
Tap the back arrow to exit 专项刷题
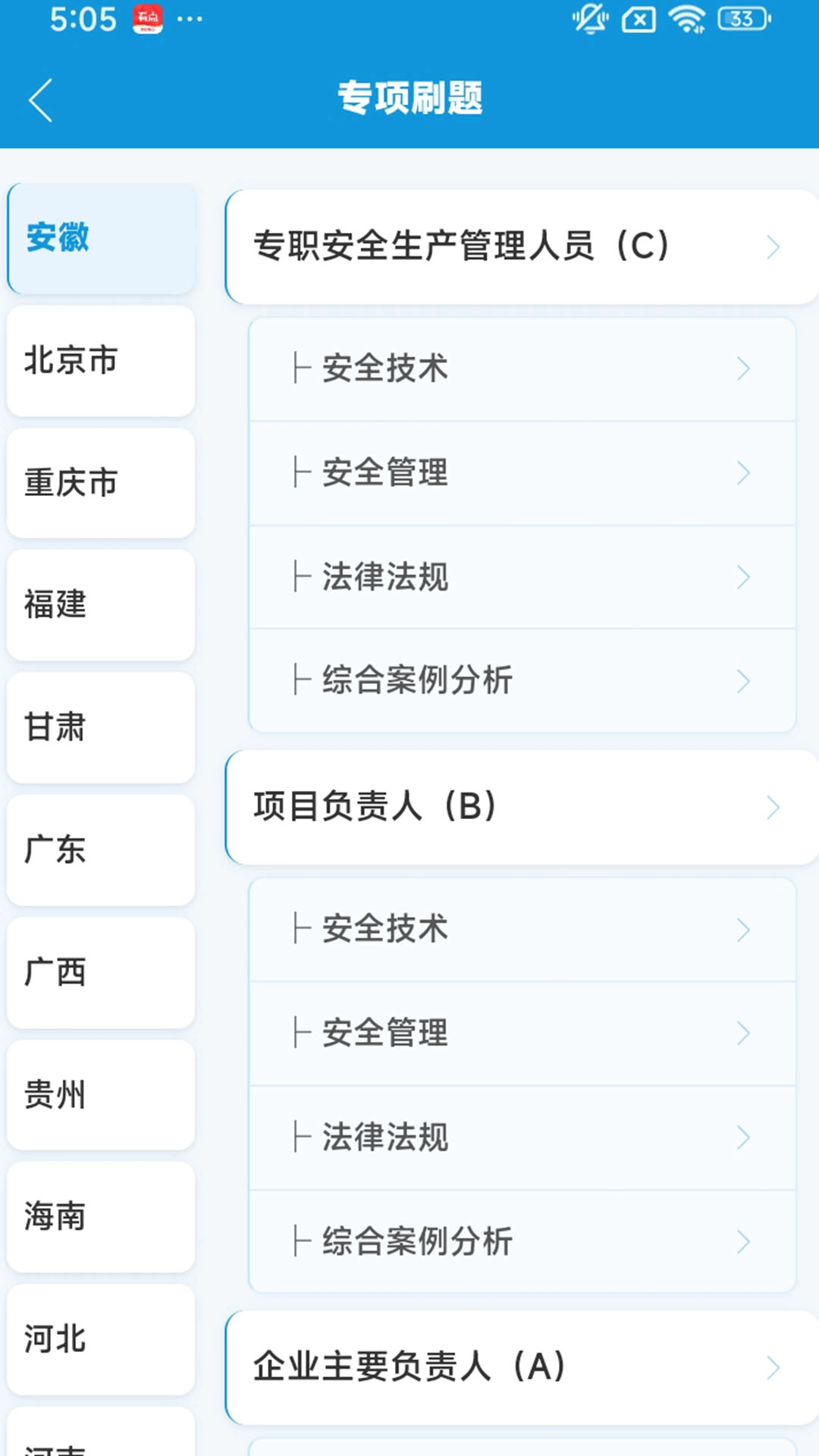[x=40, y=99]
